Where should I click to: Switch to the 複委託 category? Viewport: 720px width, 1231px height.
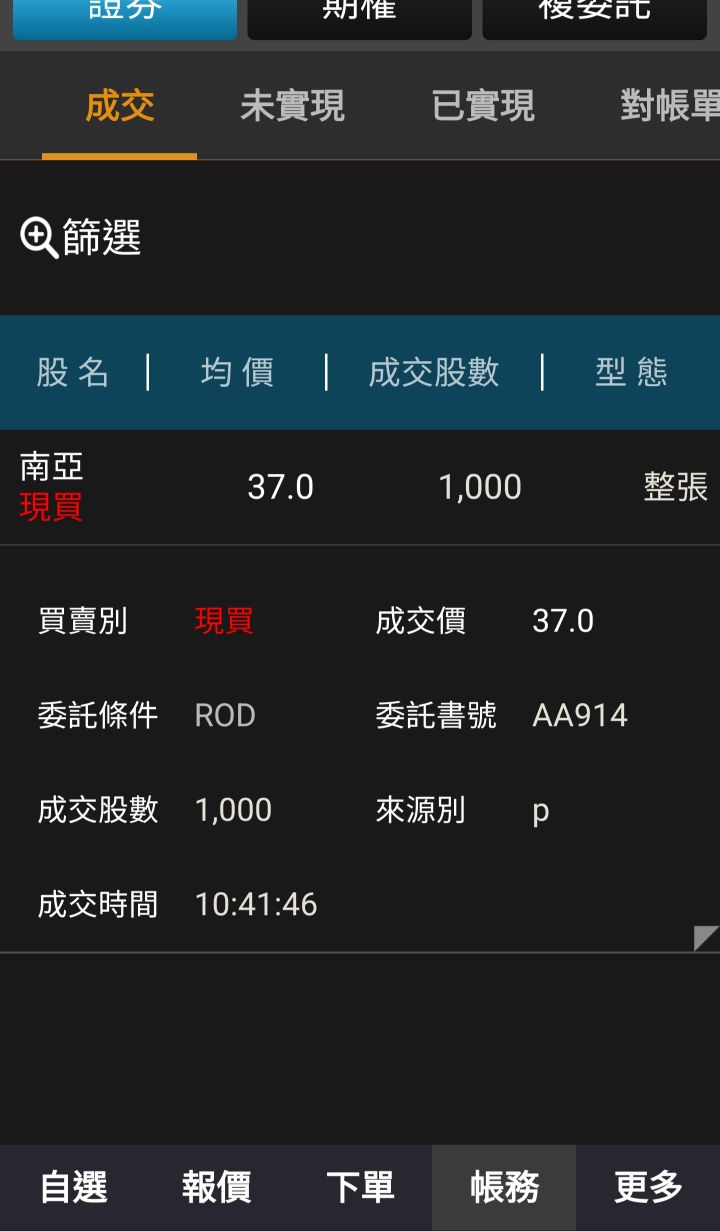click(594, 17)
